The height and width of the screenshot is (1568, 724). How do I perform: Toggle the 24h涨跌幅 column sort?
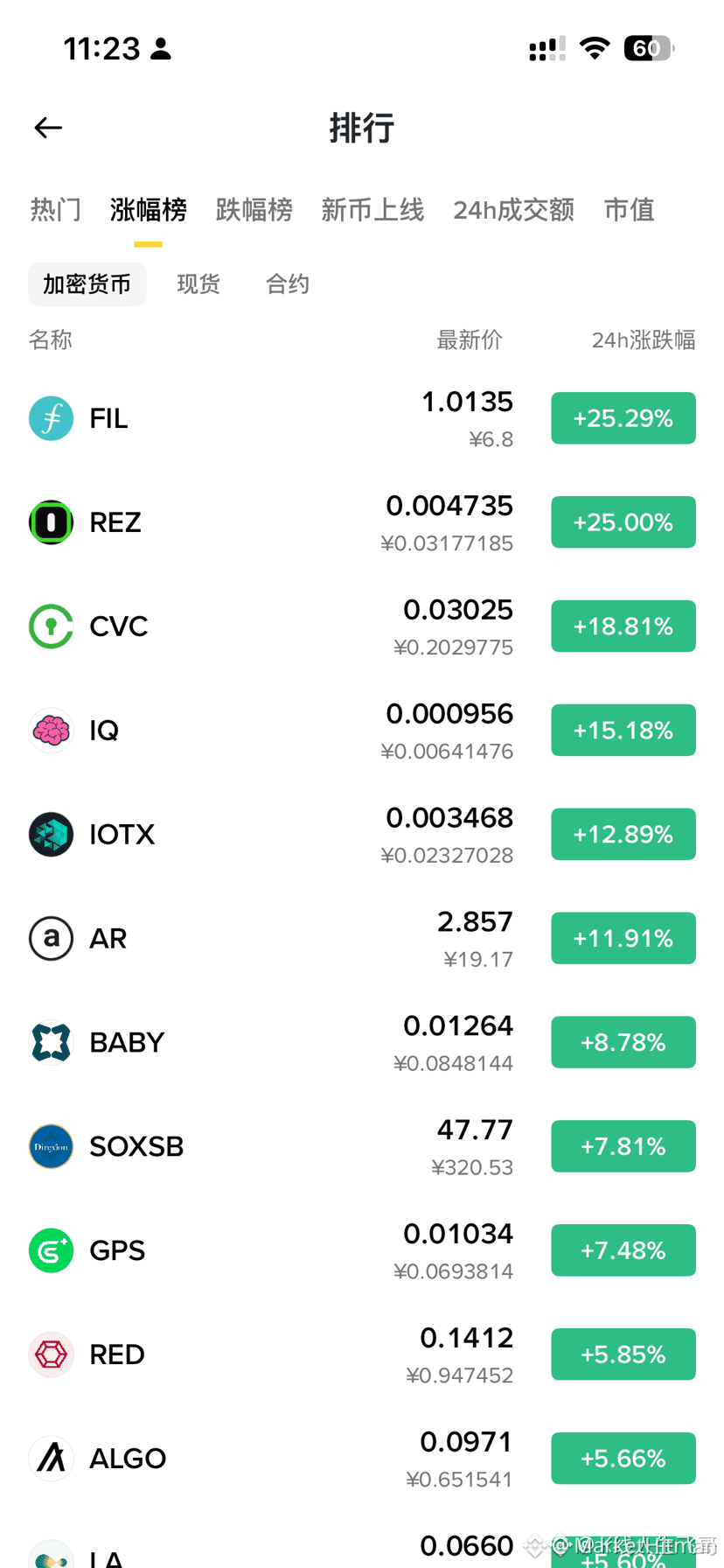(644, 340)
